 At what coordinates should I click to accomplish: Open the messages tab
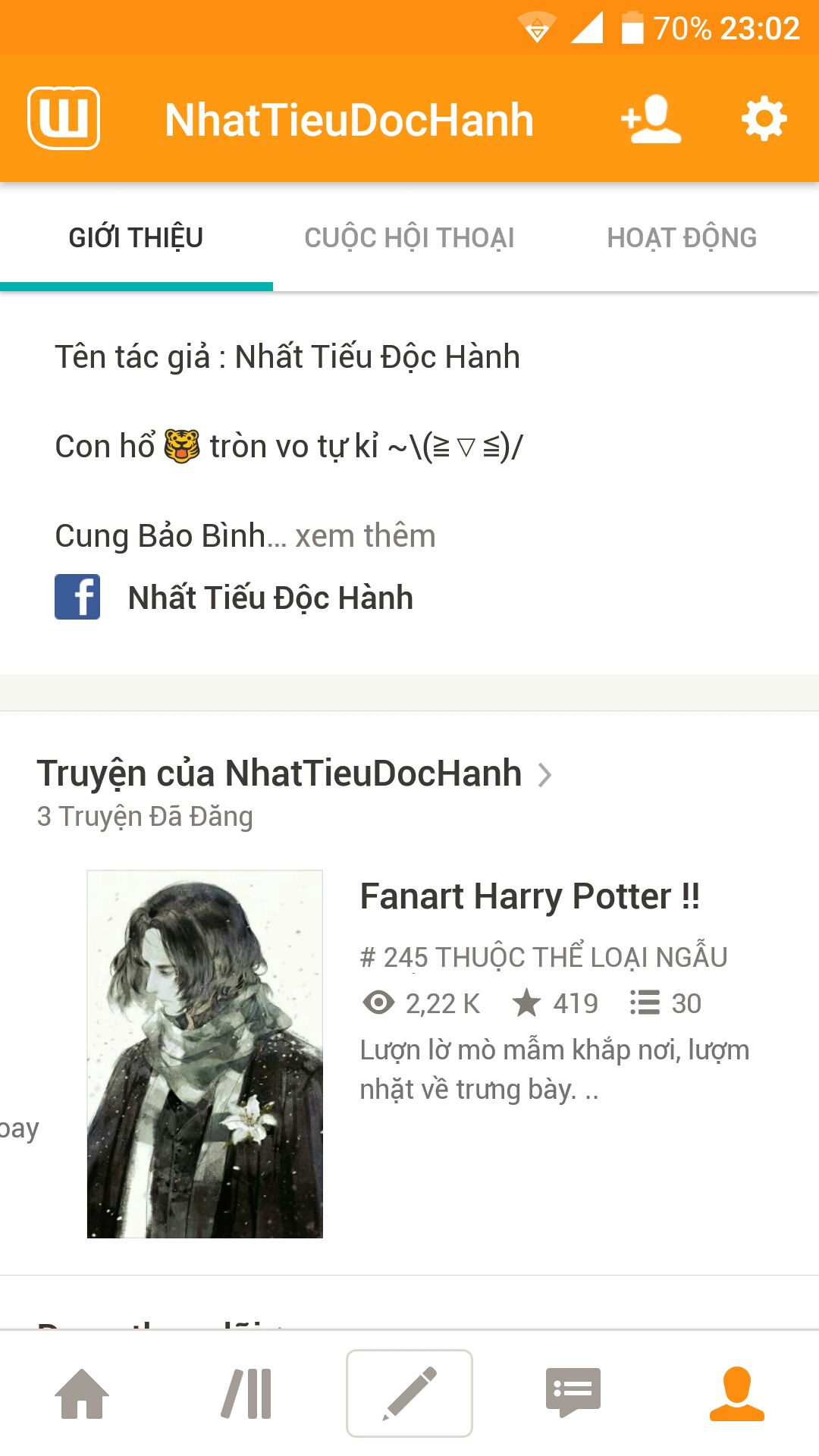point(573,1394)
